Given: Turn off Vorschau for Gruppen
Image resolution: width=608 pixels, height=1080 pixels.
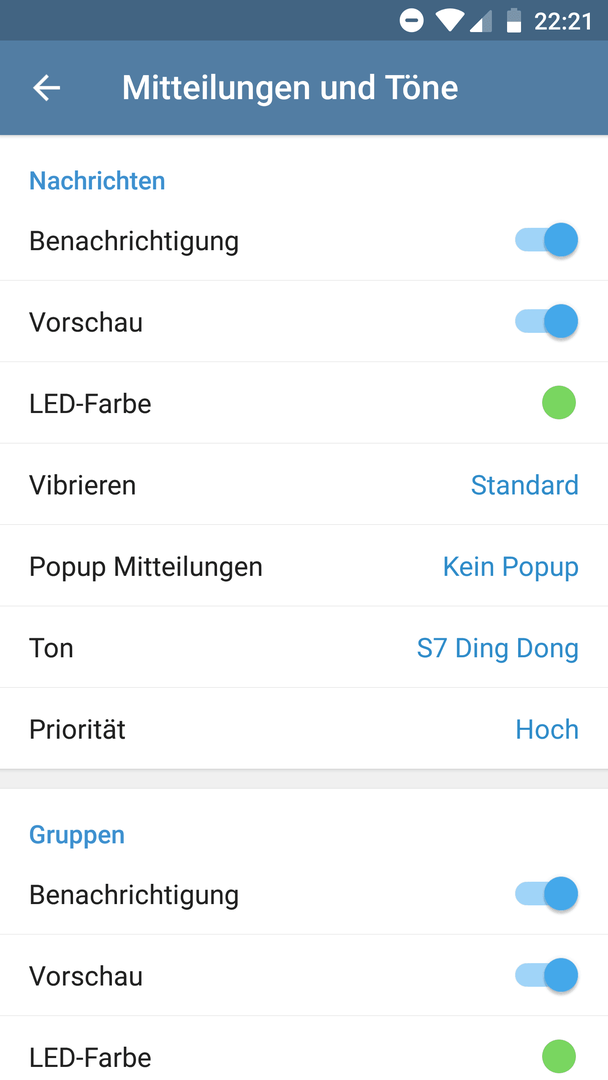Looking at the screenshot, I should click(547, 975).
